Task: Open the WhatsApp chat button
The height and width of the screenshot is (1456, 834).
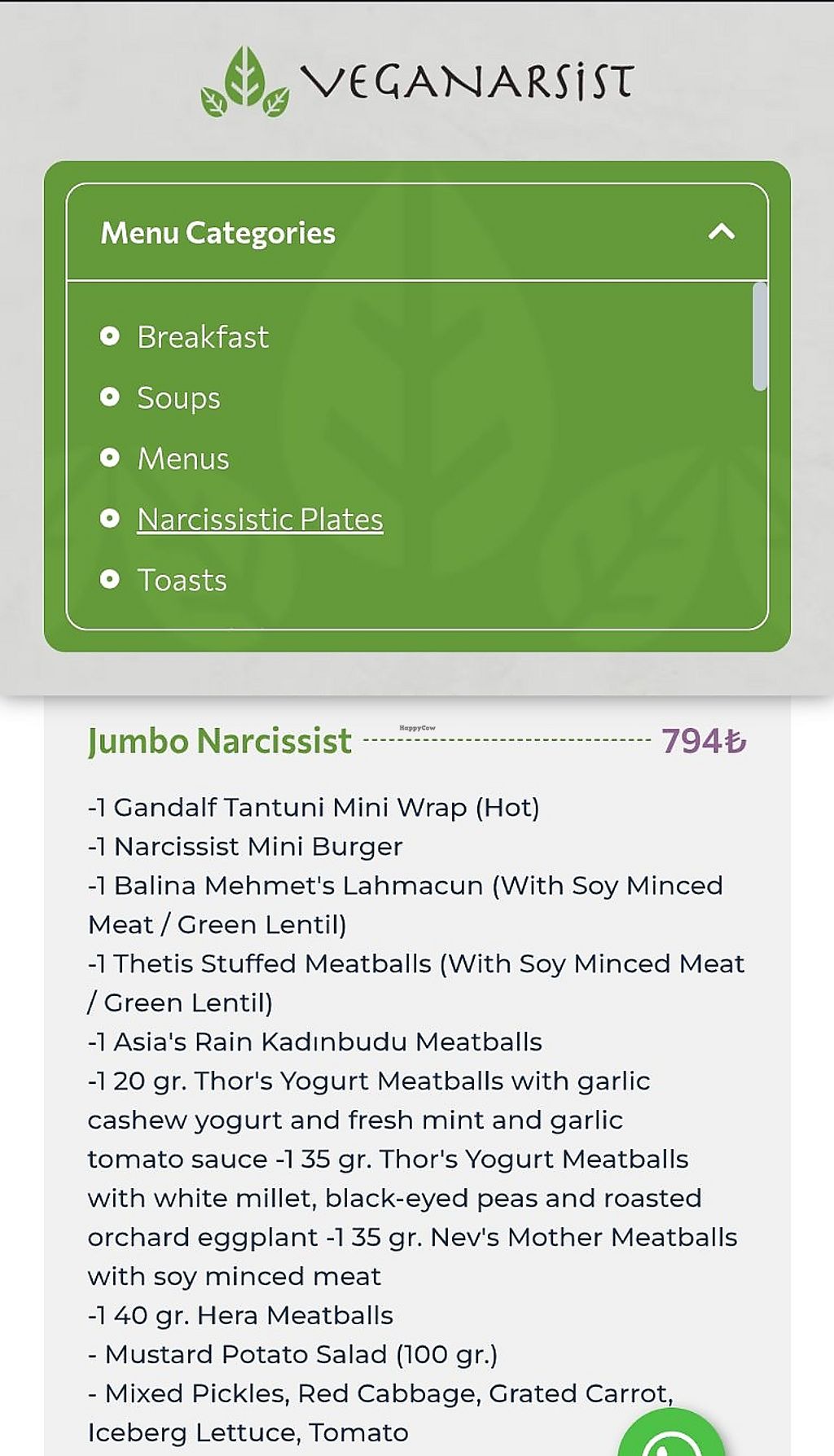Action: point(670,1436)
